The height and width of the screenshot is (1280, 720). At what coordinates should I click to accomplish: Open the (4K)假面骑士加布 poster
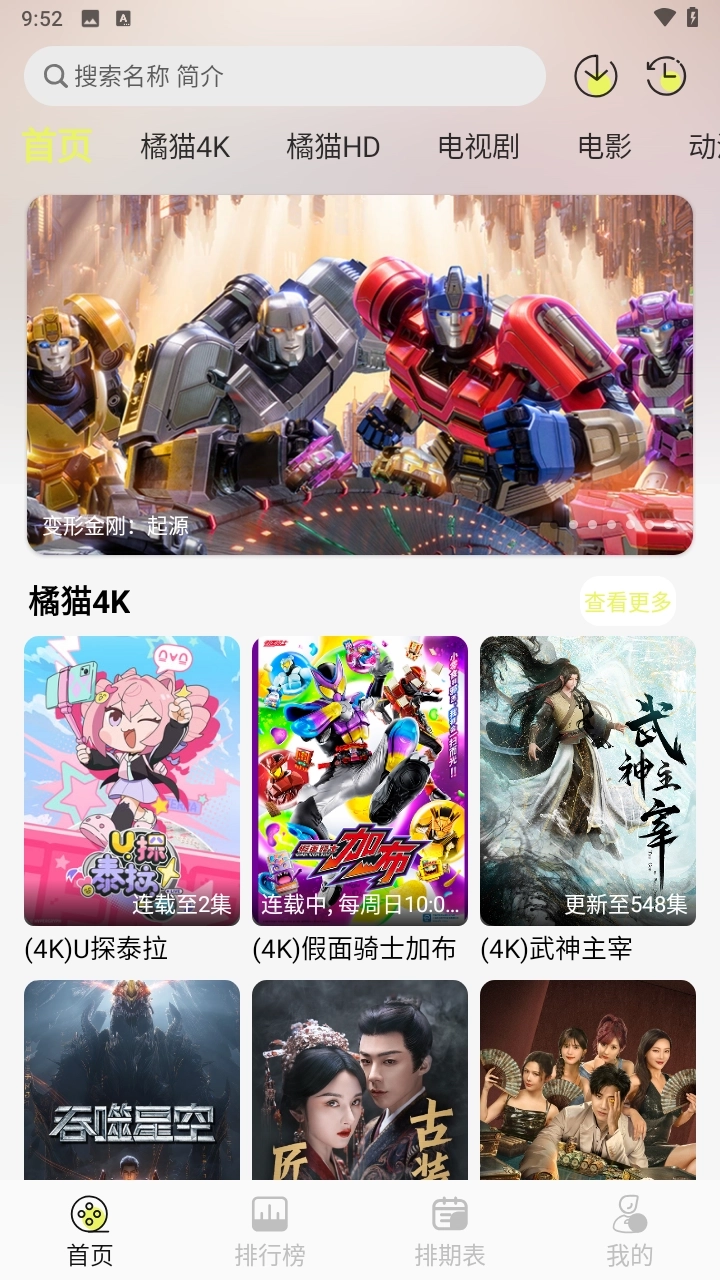(x=359, y=781)
